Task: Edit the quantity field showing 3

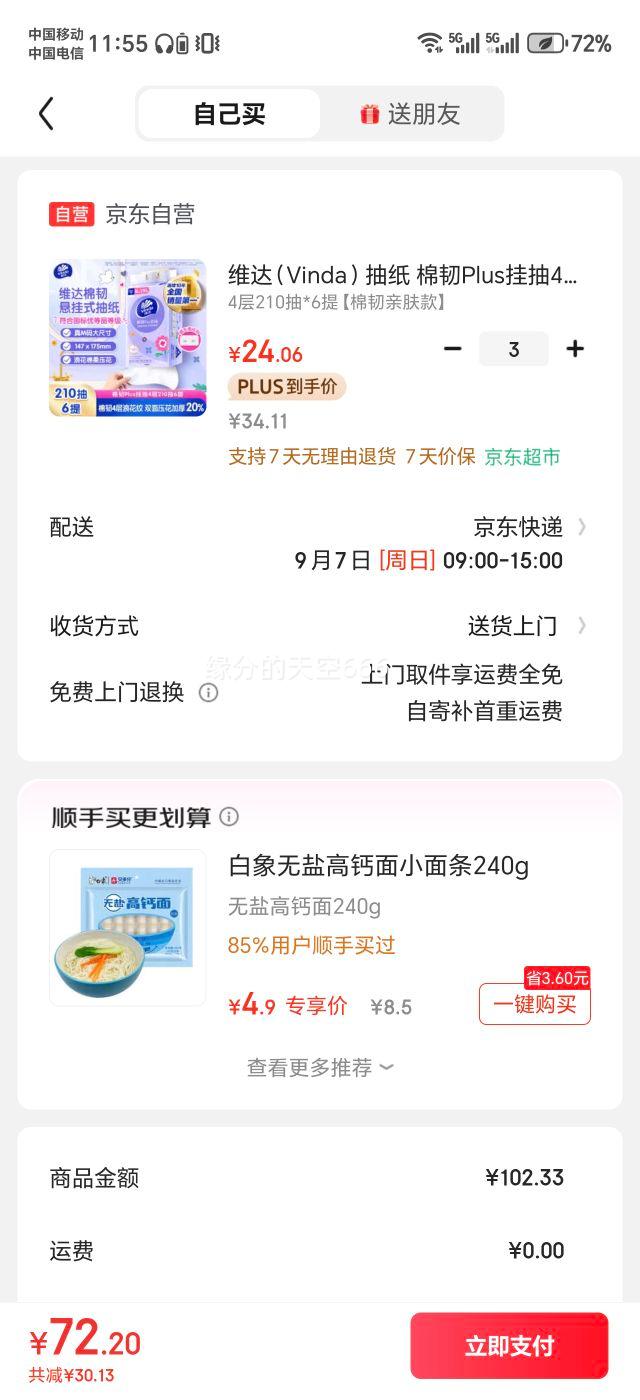Action: [x=513, y=349]
